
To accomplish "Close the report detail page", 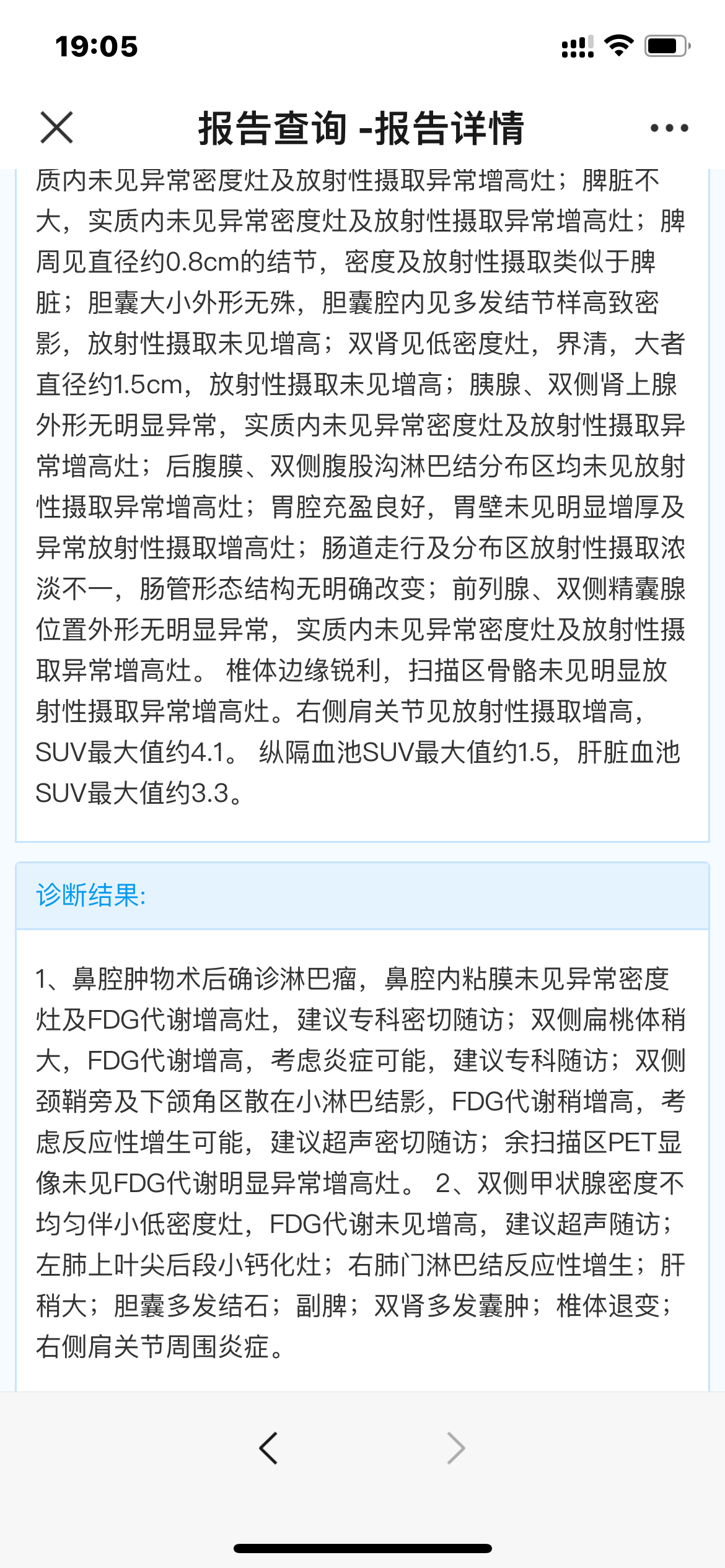I will point(56,128).
